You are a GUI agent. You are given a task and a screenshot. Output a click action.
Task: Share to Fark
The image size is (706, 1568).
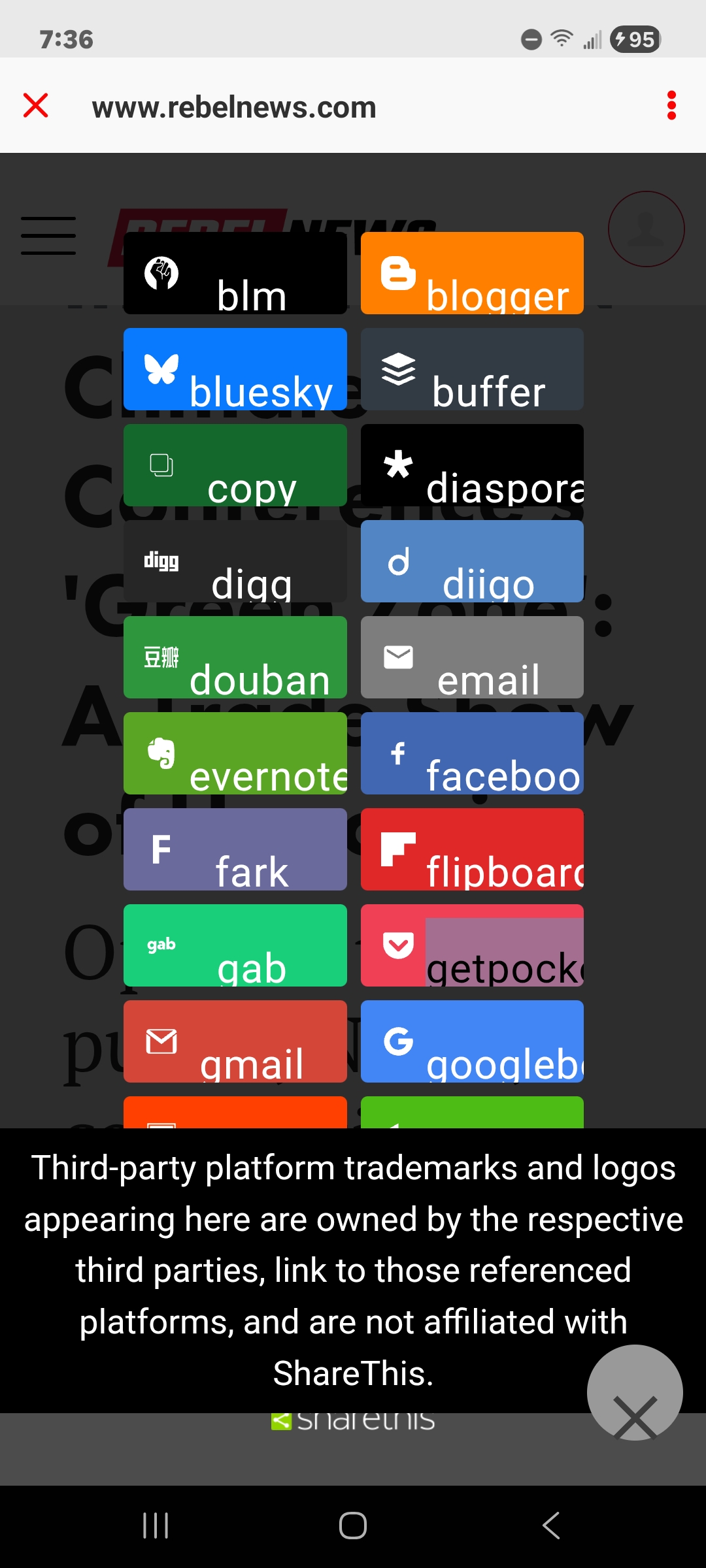pos(235,849)
